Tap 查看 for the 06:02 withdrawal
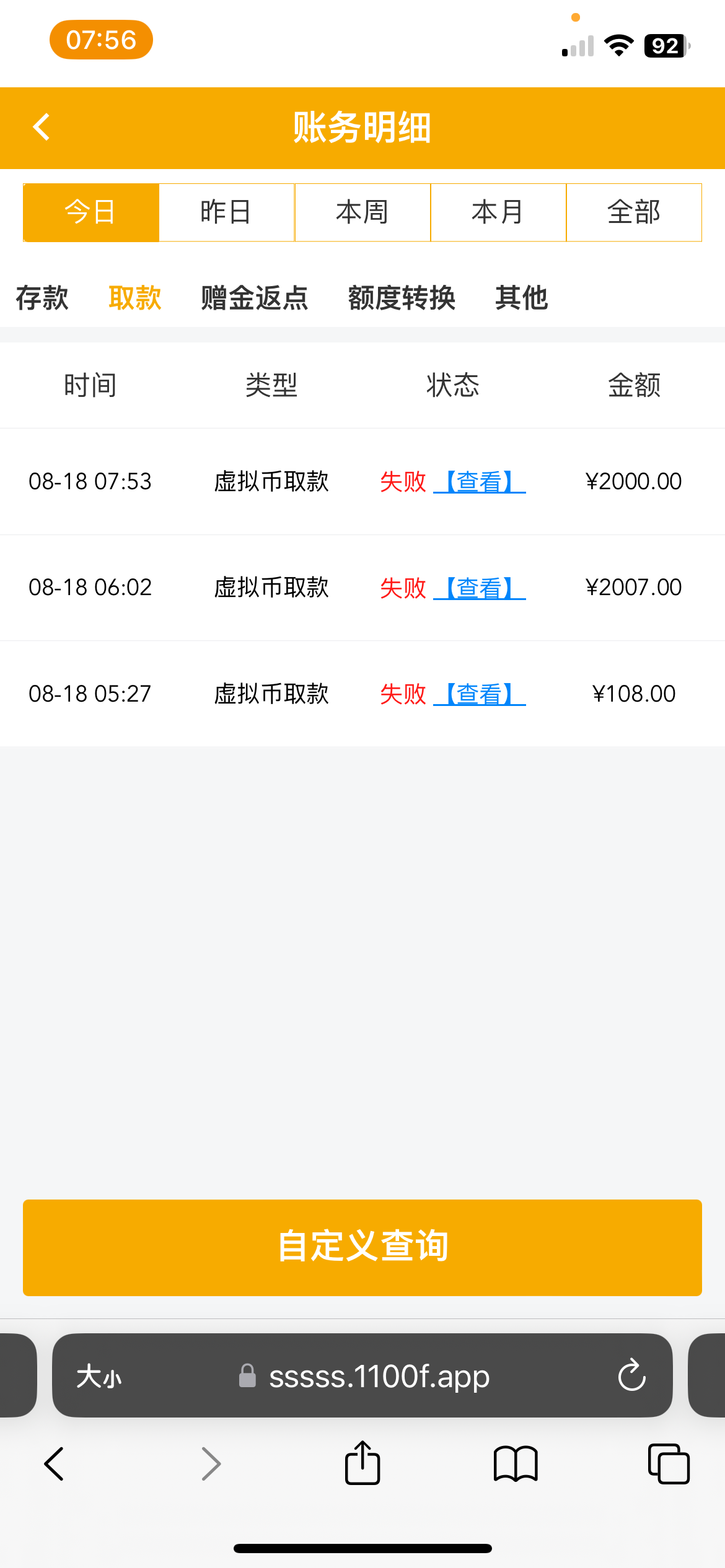This screenshot has width=725, height=1568. 480,588
